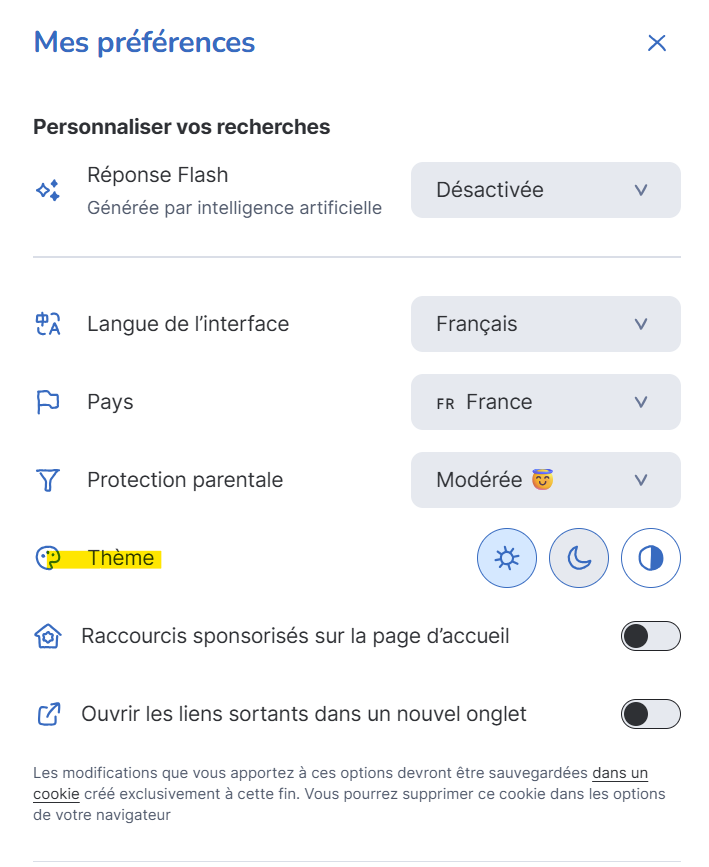Open the "dans un cookie" link
The image size is (709, 867).
[619, 774]
